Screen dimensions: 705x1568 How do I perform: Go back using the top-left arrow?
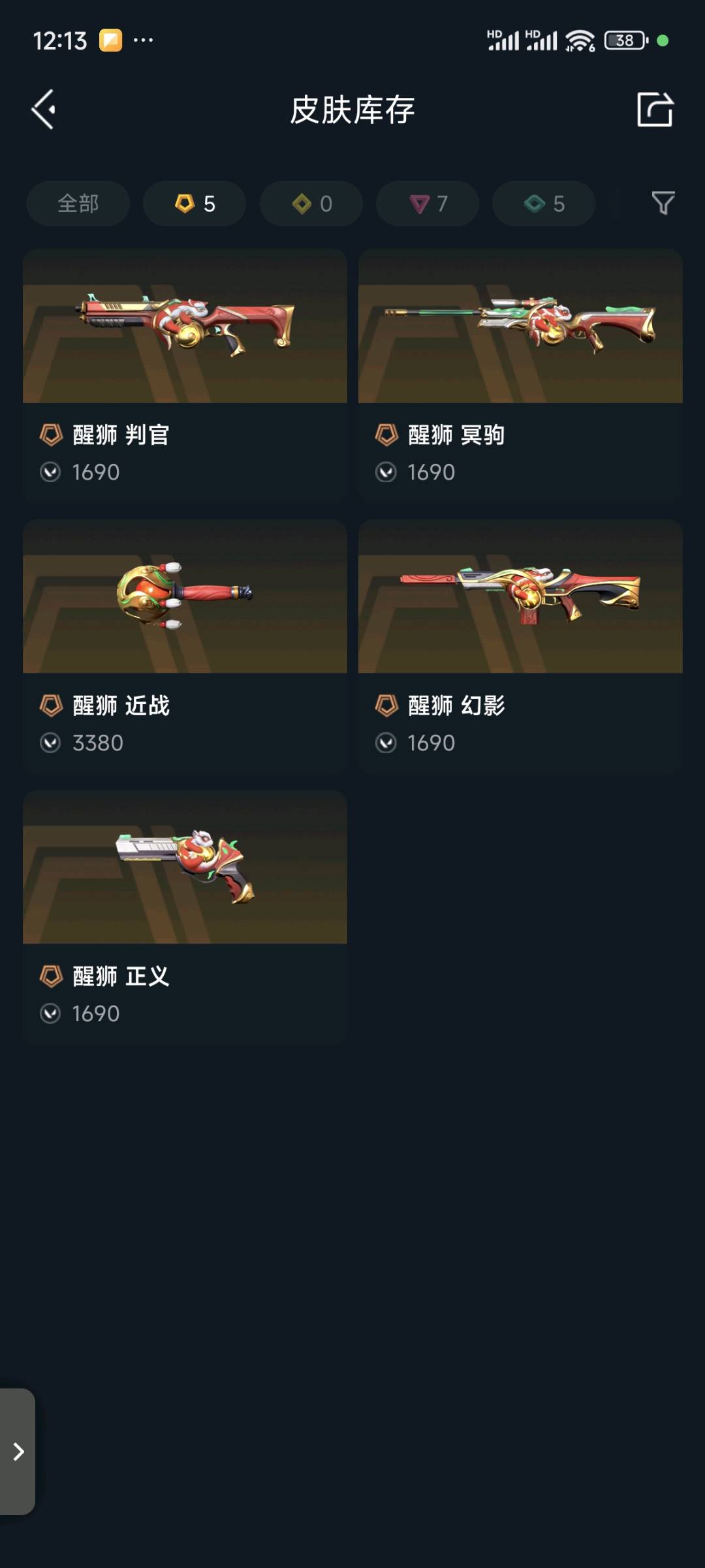[43, 109]
